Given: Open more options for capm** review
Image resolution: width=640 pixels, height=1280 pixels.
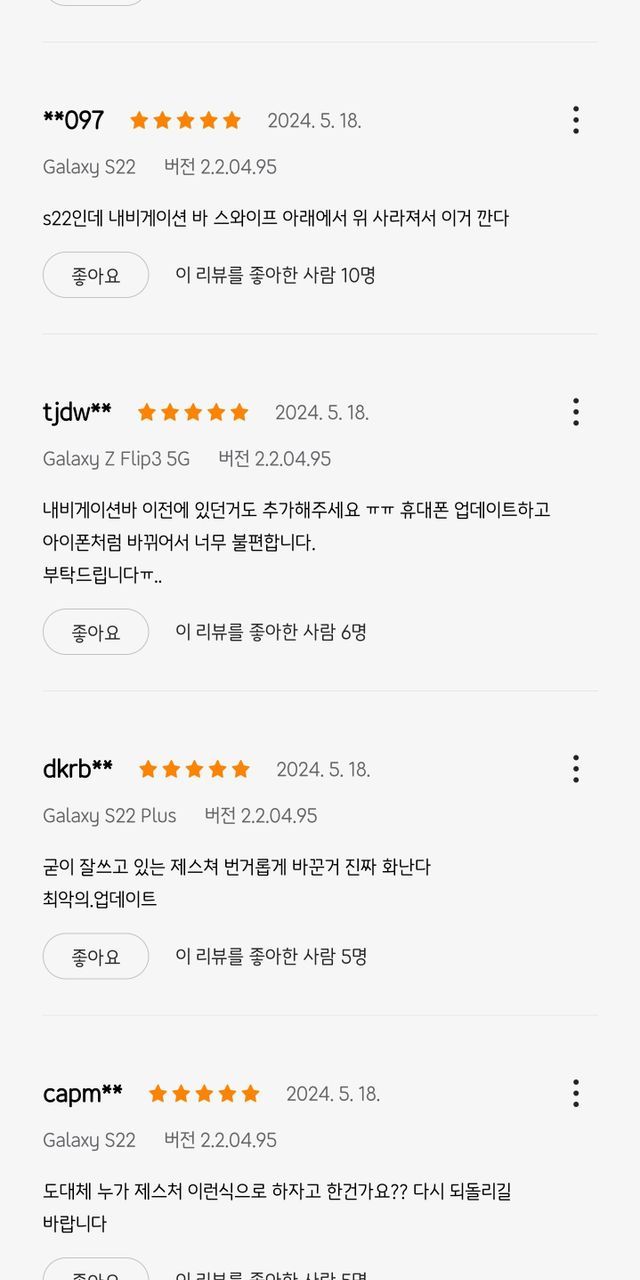Looking at the screenshot, I should tap(576, 1093).
